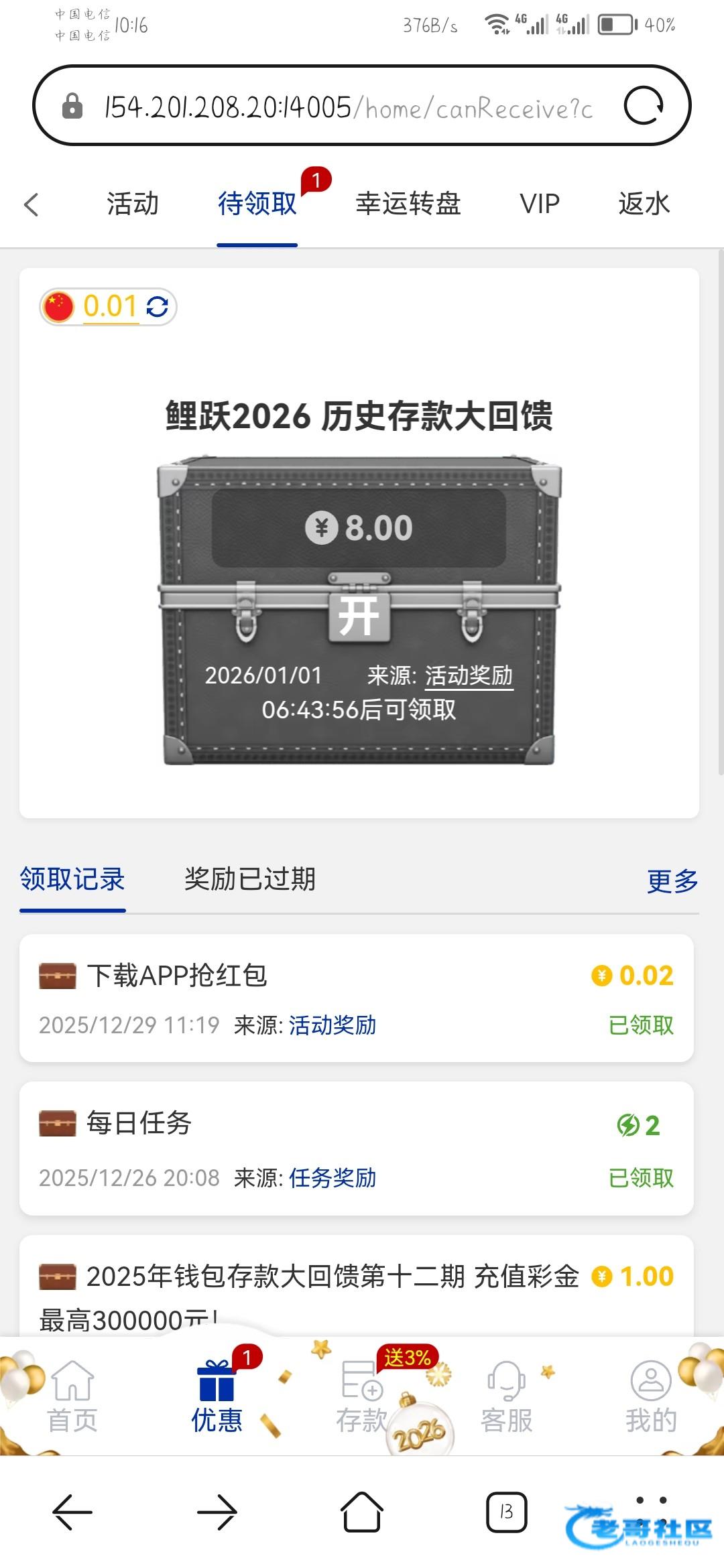Switch to the 活动 tab
This screenshot has height=1568, width=724.
[133, 204]
